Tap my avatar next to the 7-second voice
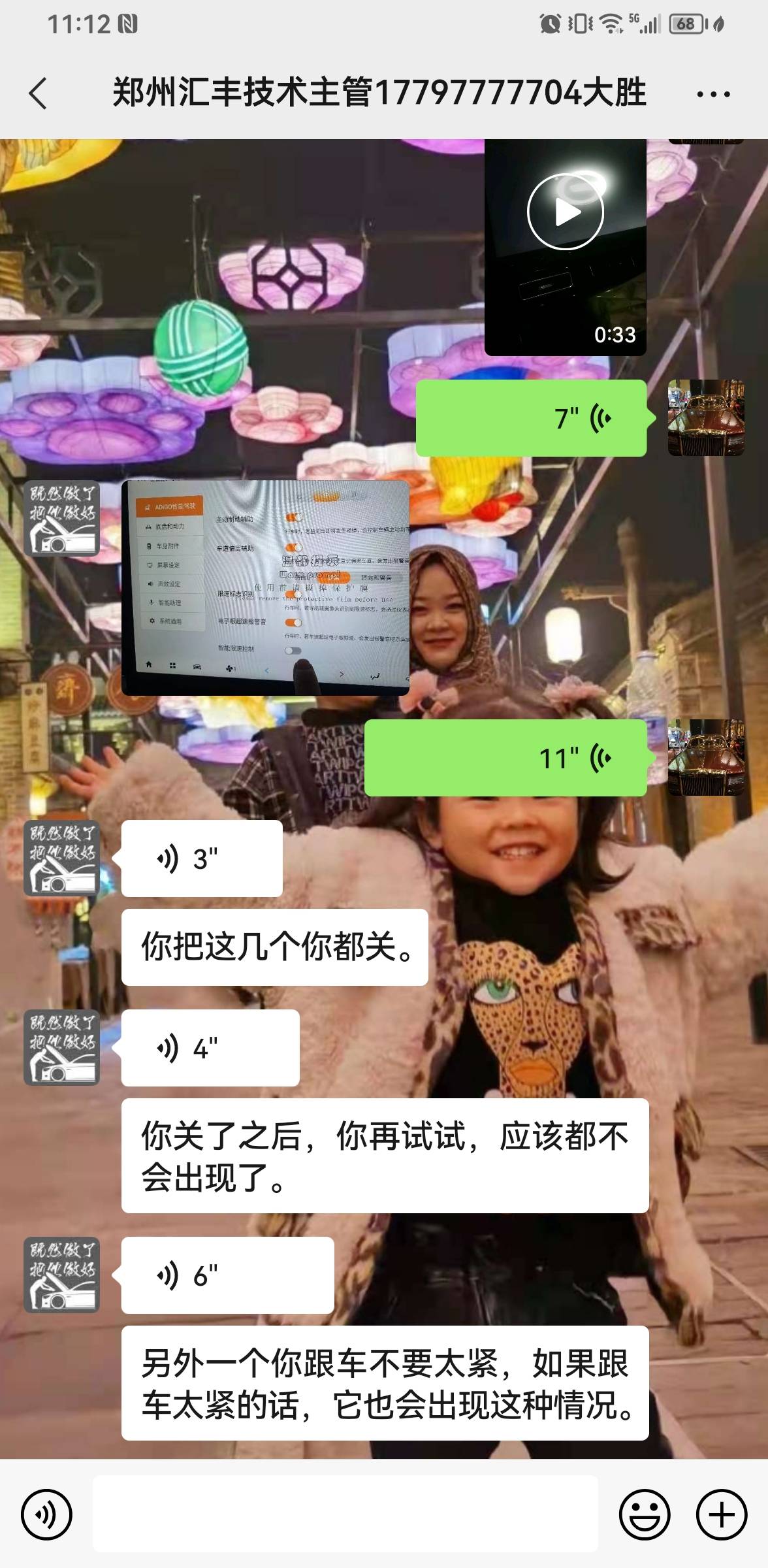This screenshot has height=1568, width=768. tap(706, 417)
